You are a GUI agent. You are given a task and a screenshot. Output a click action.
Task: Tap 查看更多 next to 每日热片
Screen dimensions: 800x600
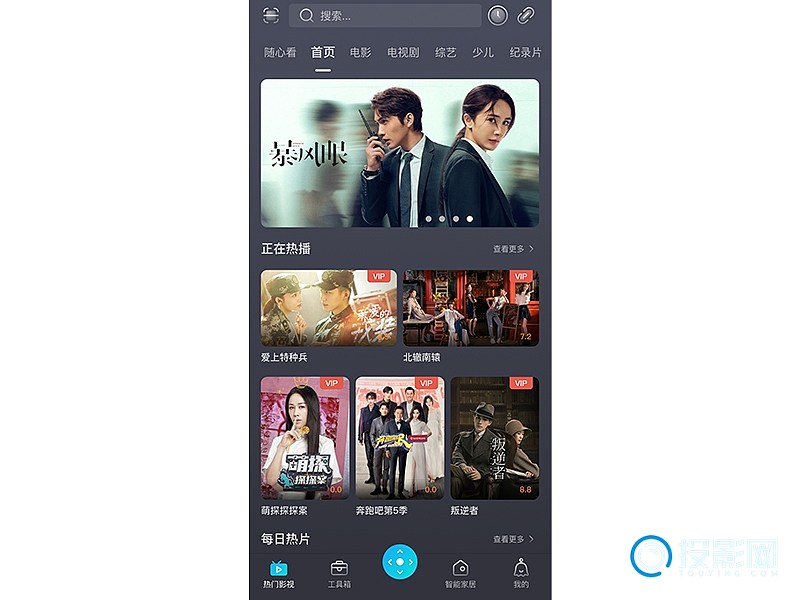point(513,539)
